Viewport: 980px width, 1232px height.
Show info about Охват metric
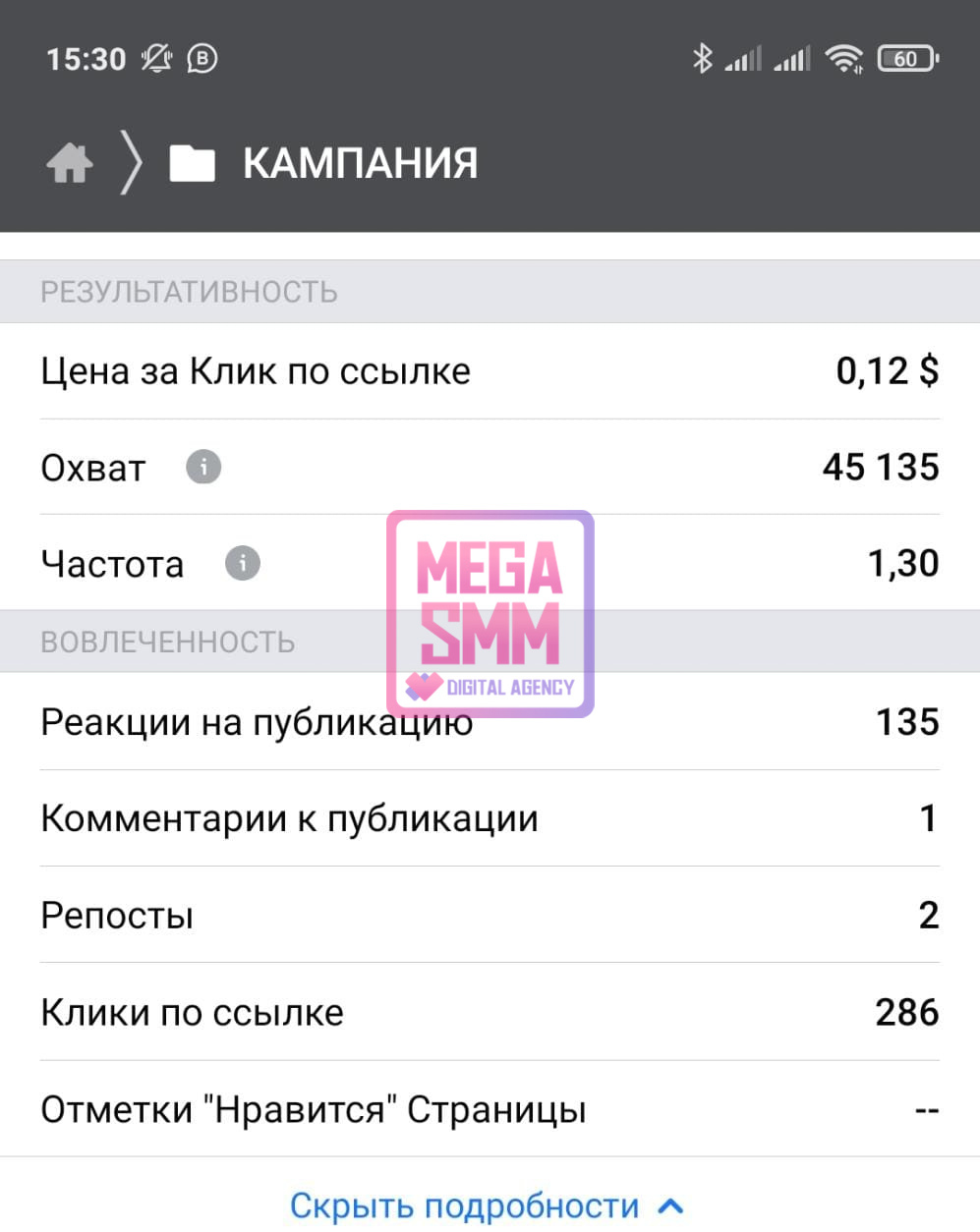[x=203, y=467]
